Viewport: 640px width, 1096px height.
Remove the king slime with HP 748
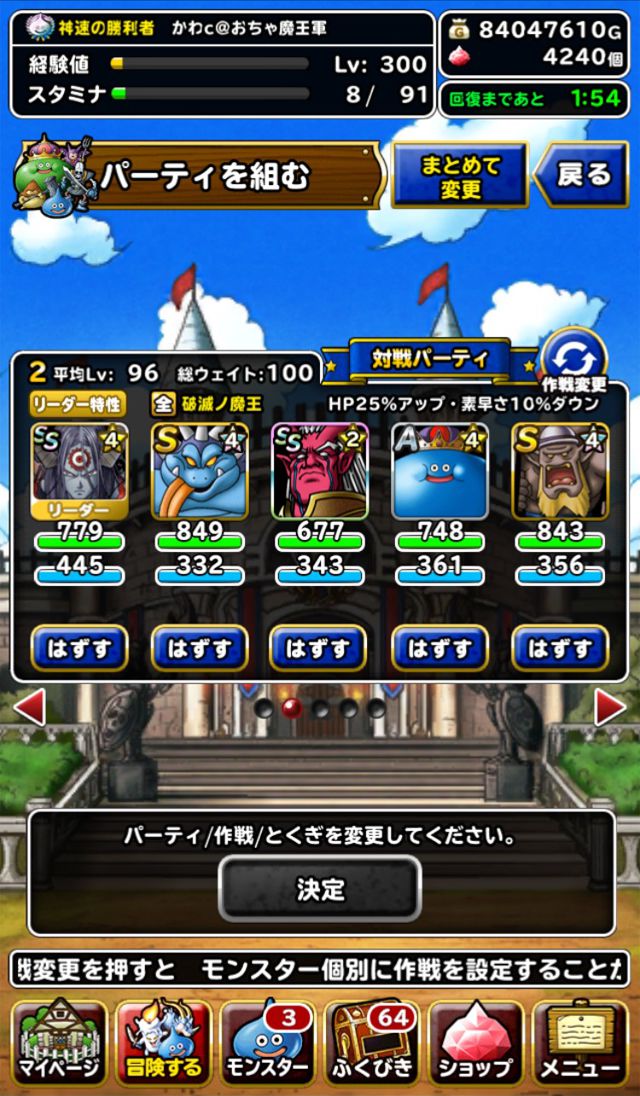coord(440,648)
